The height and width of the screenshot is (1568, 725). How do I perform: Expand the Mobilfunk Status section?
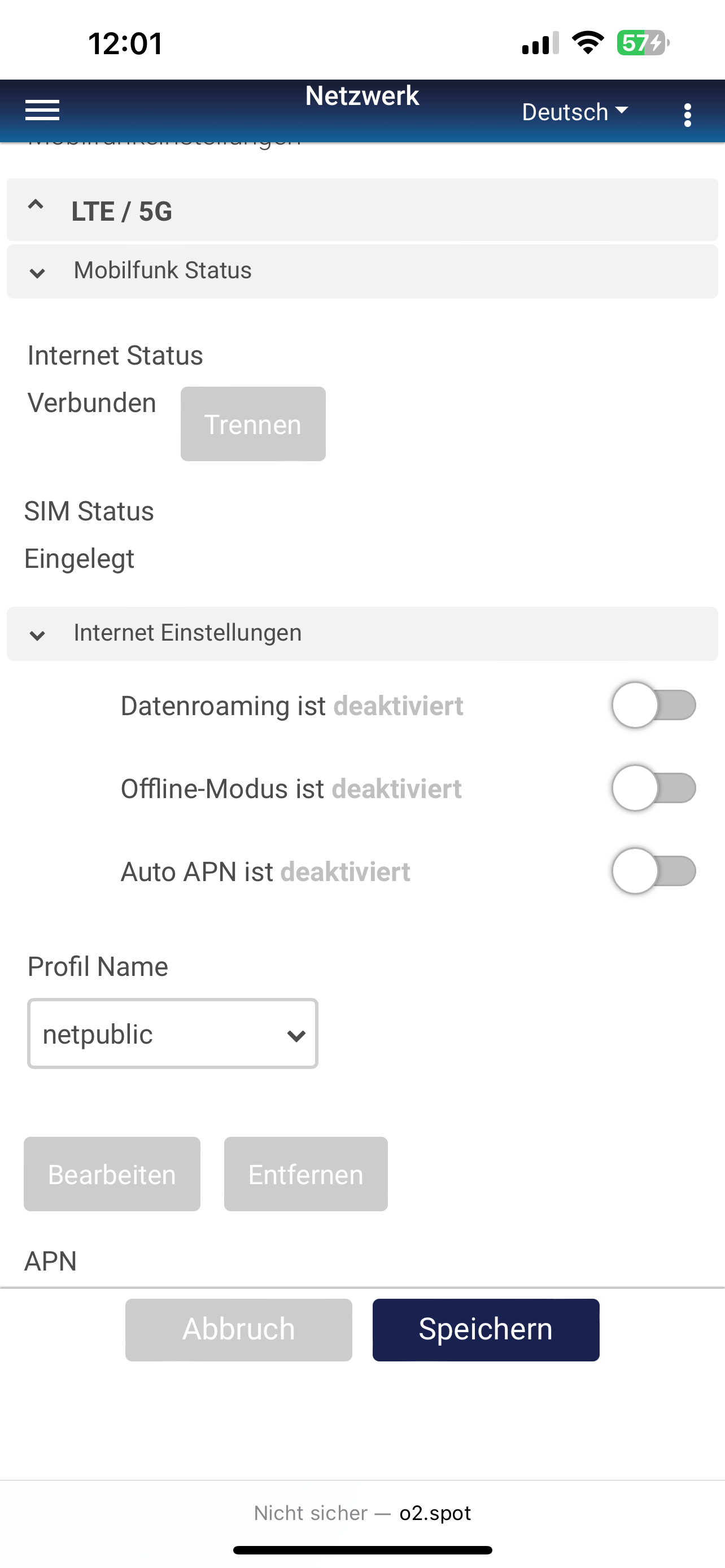362,271
